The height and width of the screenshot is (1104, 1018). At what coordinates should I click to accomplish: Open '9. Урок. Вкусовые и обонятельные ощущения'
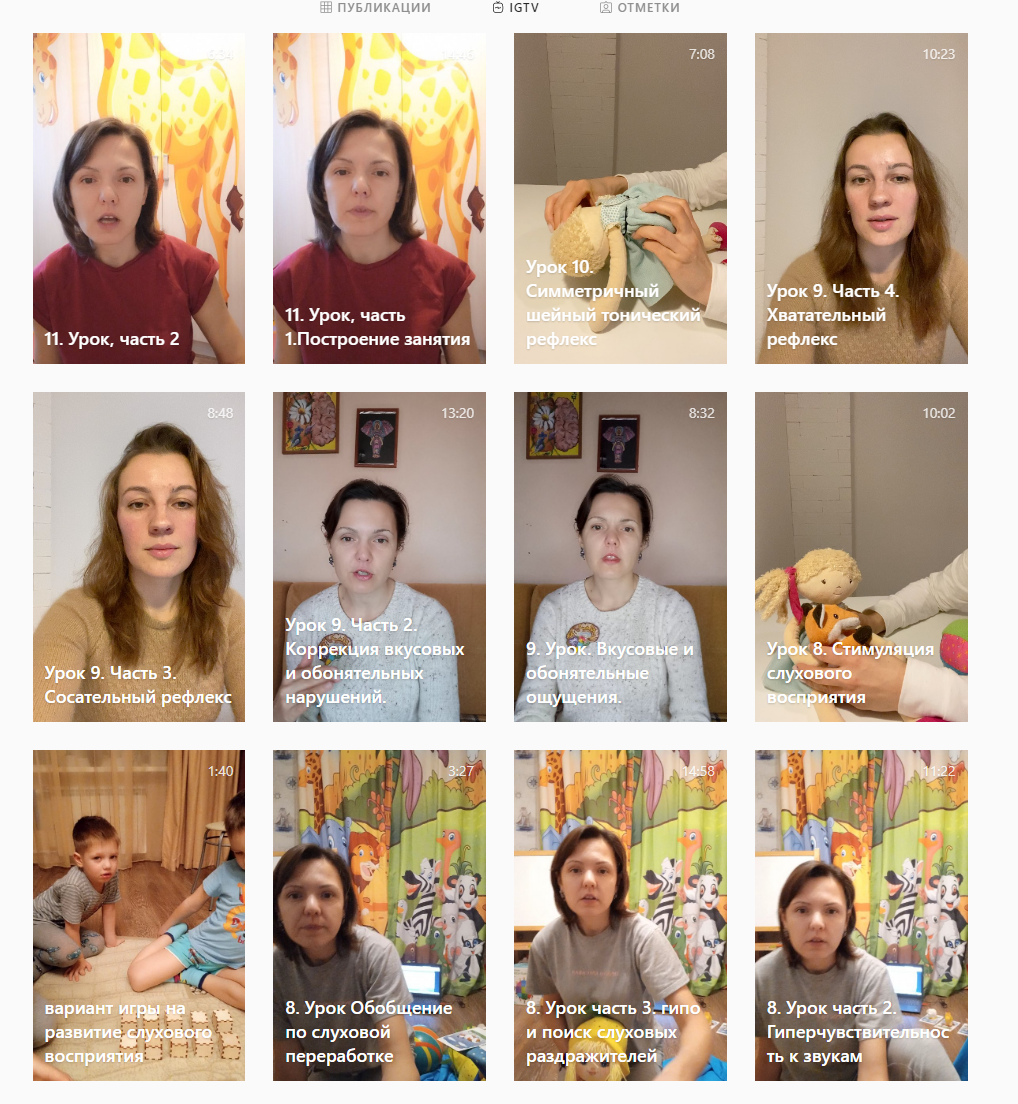coord(620,556)
